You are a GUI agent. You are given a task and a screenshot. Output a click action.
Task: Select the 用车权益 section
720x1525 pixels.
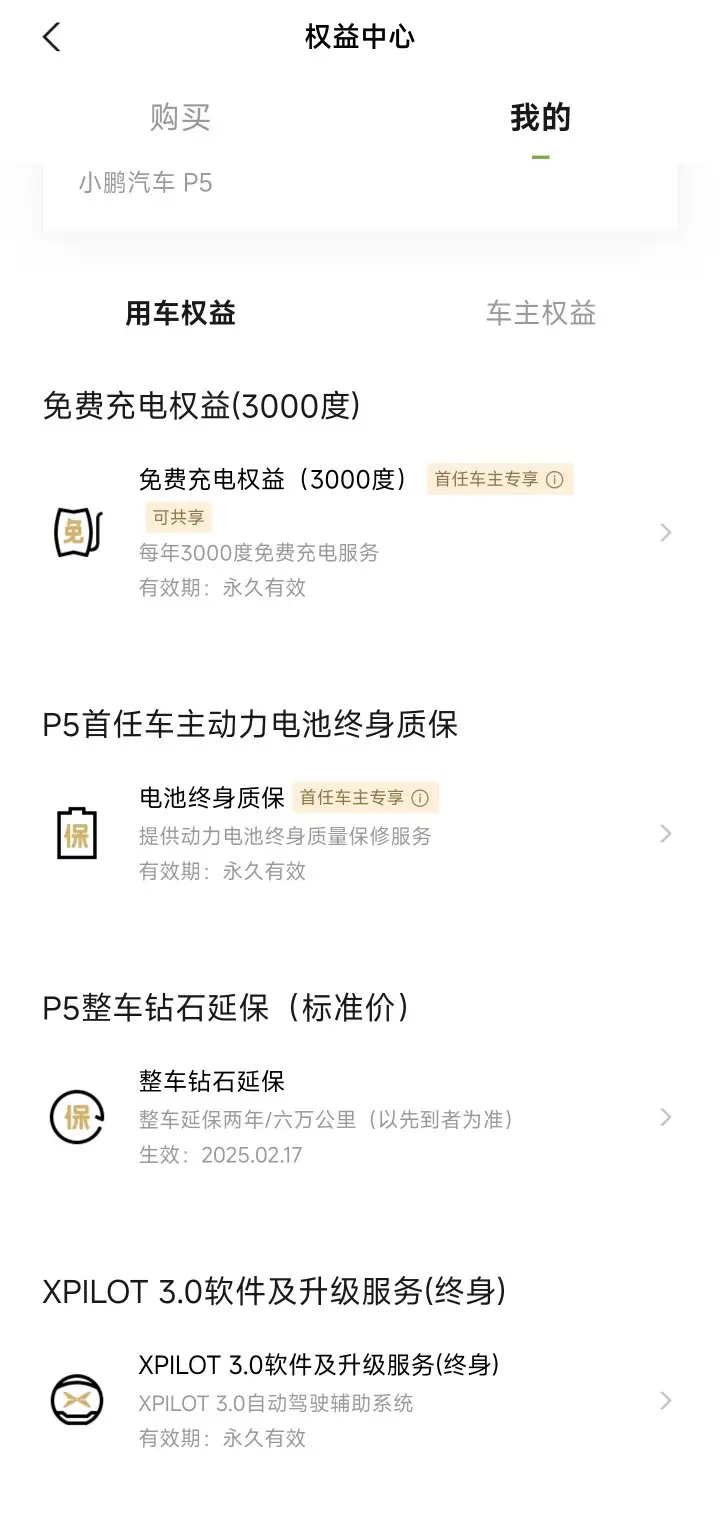coord(180,313)
